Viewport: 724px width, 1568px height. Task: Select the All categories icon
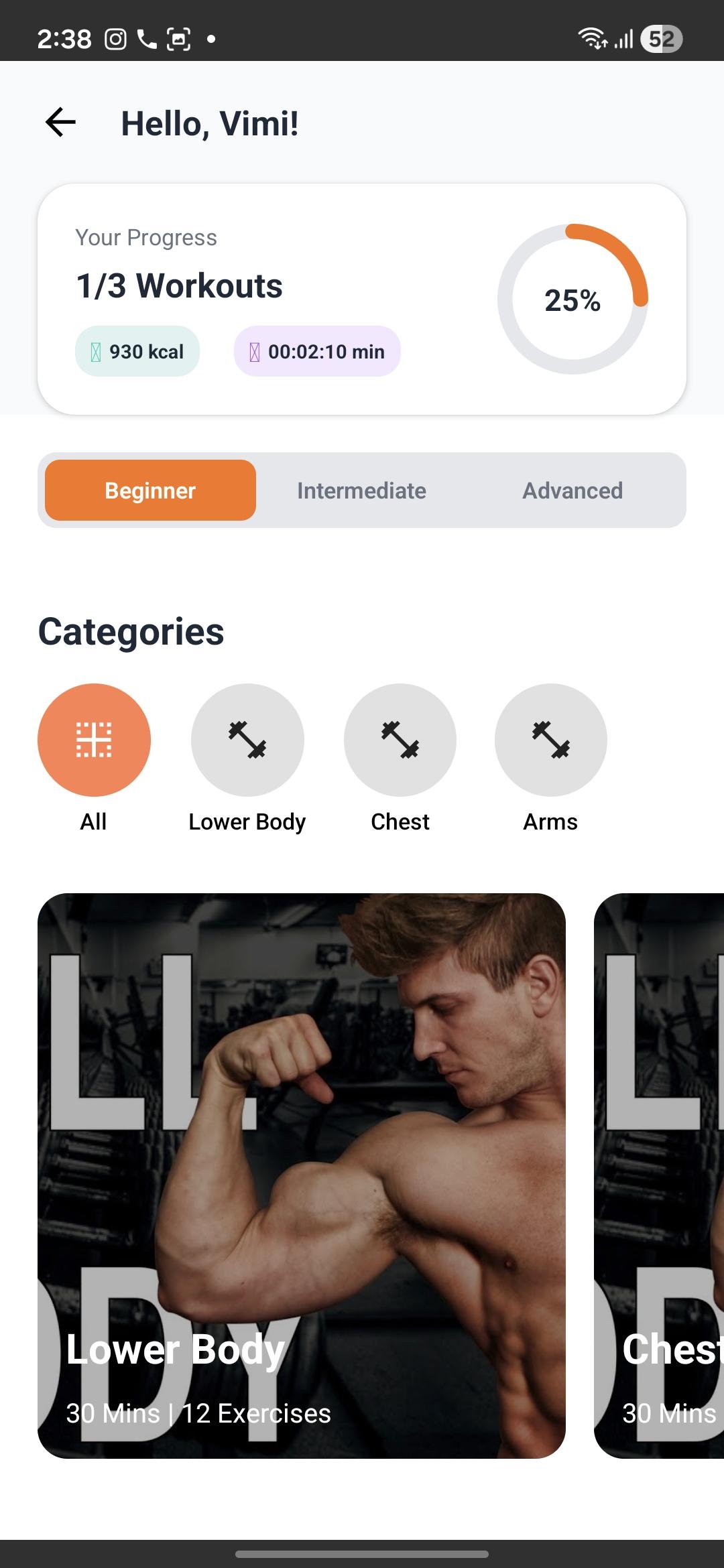(94, 740)
